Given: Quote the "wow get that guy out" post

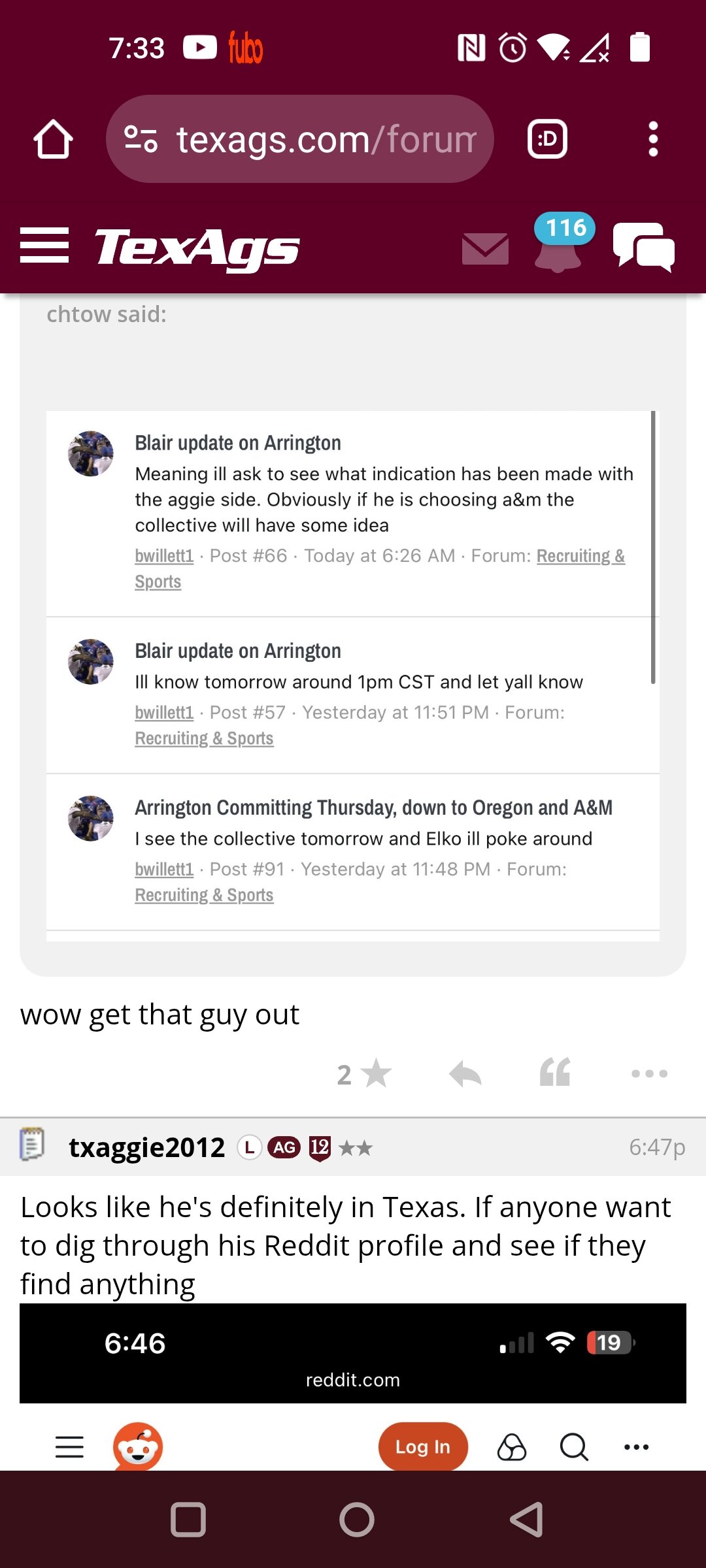Looking at the screenshot, I should tap(555, 1072).
